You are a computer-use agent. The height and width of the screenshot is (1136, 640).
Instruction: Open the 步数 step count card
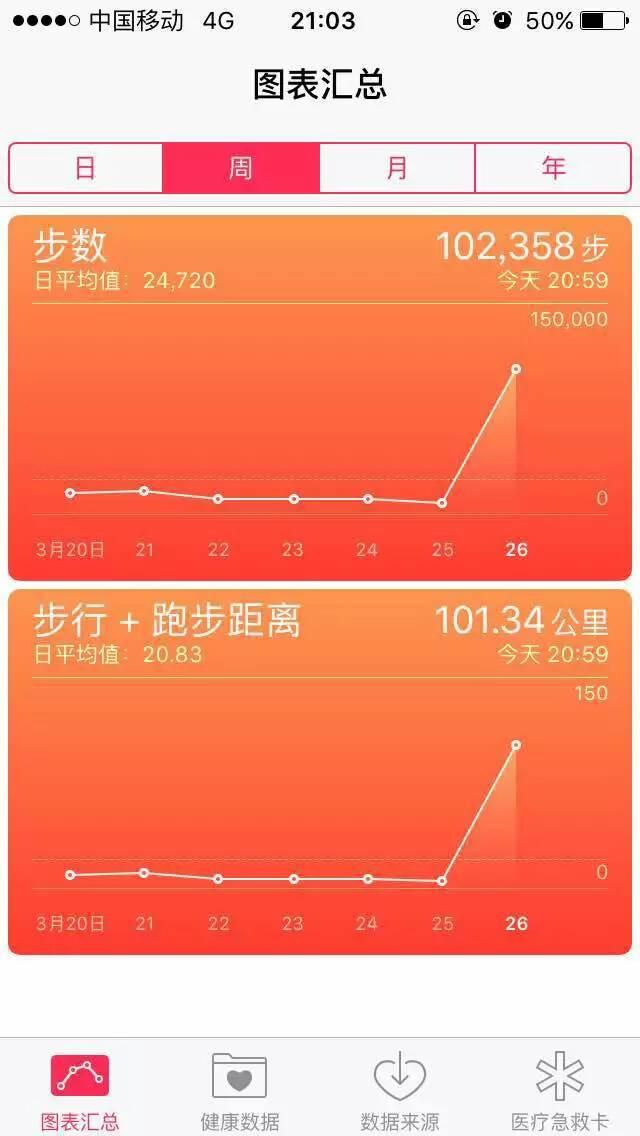click(x=320, y=398)
